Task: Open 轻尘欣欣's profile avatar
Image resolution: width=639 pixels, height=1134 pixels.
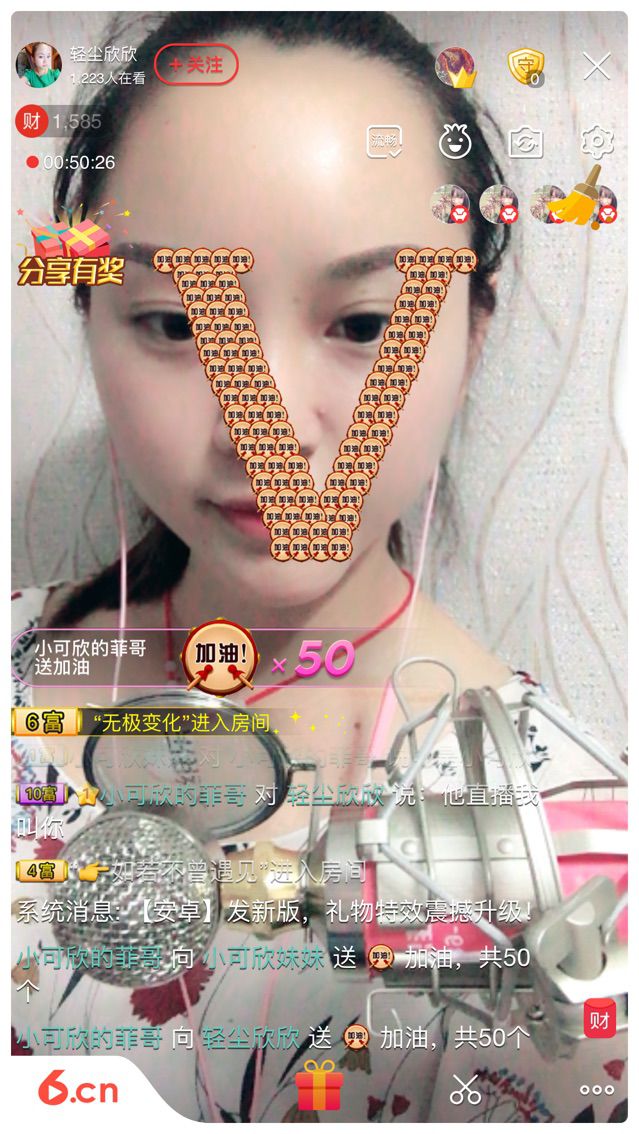Action: point(39,66)
